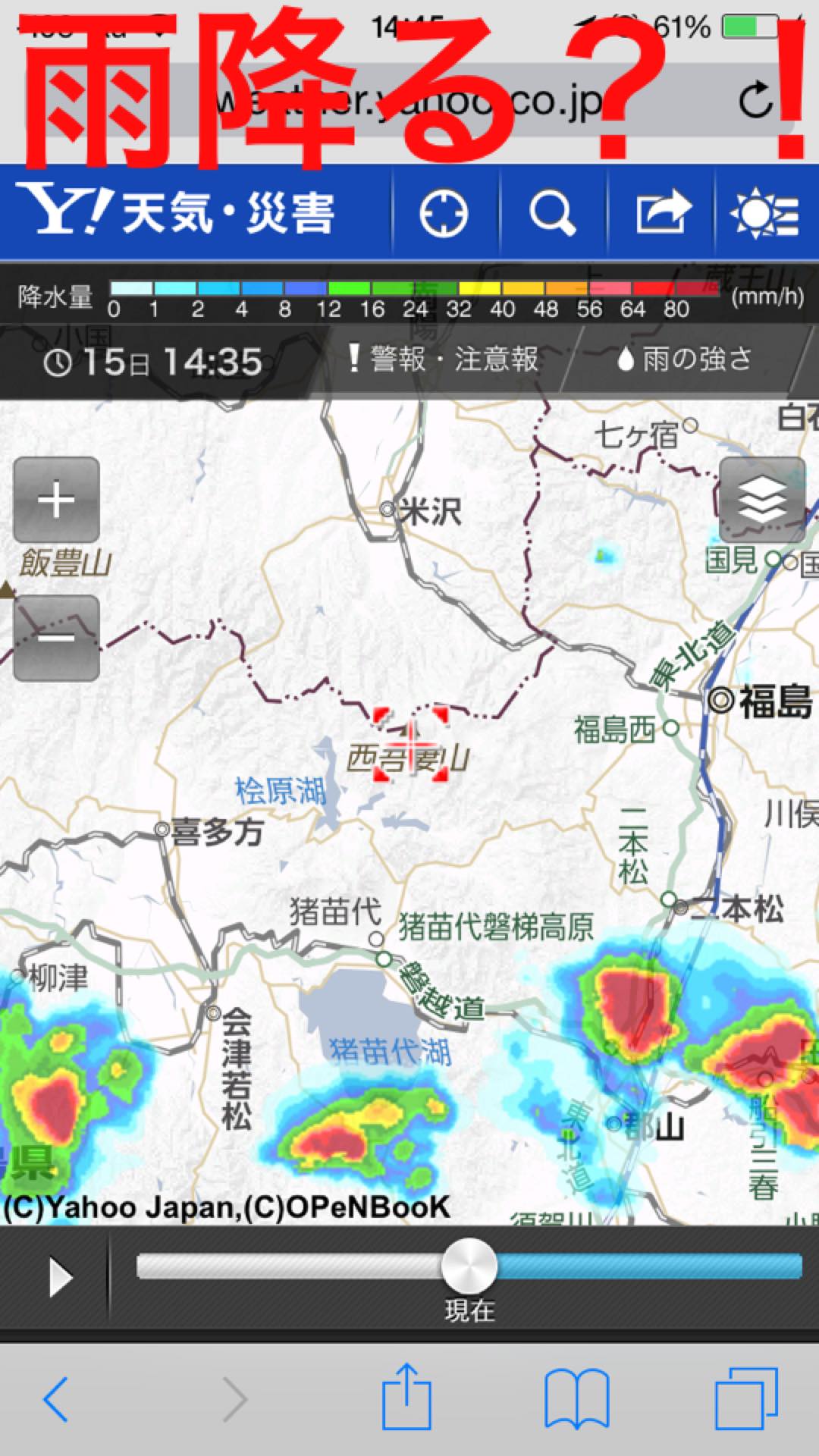Zoom out of the map
The image size is (819, 1456).
tap(57, 638)
